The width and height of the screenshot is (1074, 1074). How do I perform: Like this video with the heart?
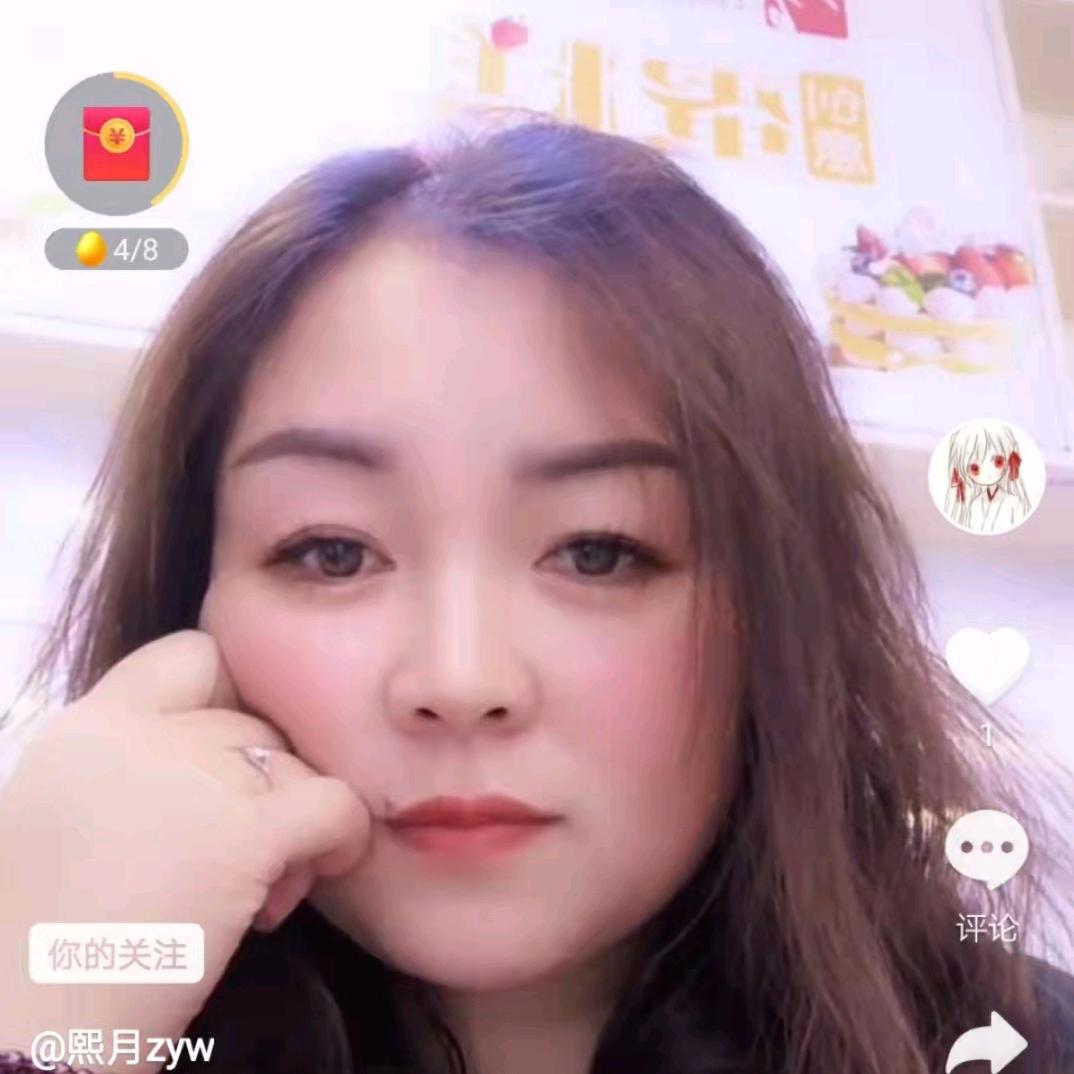click(987, 664)
